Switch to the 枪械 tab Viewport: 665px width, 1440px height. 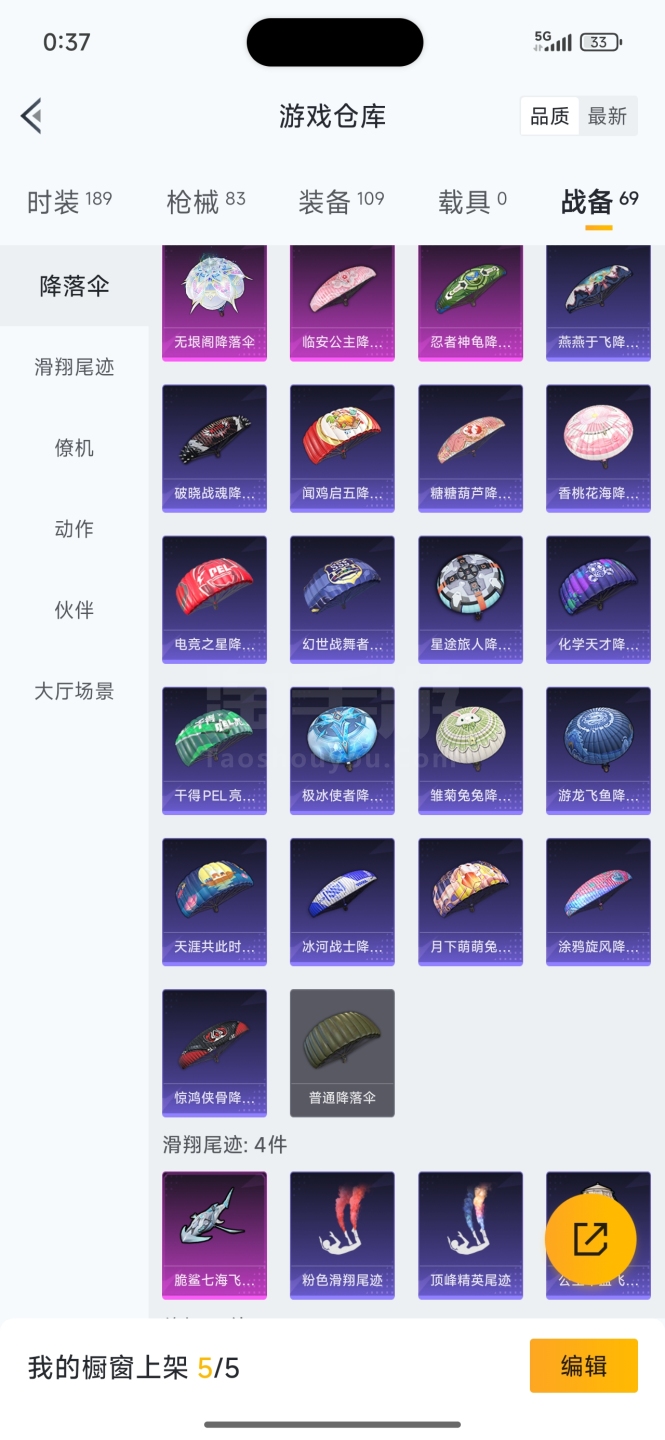[x=205, y=202]
